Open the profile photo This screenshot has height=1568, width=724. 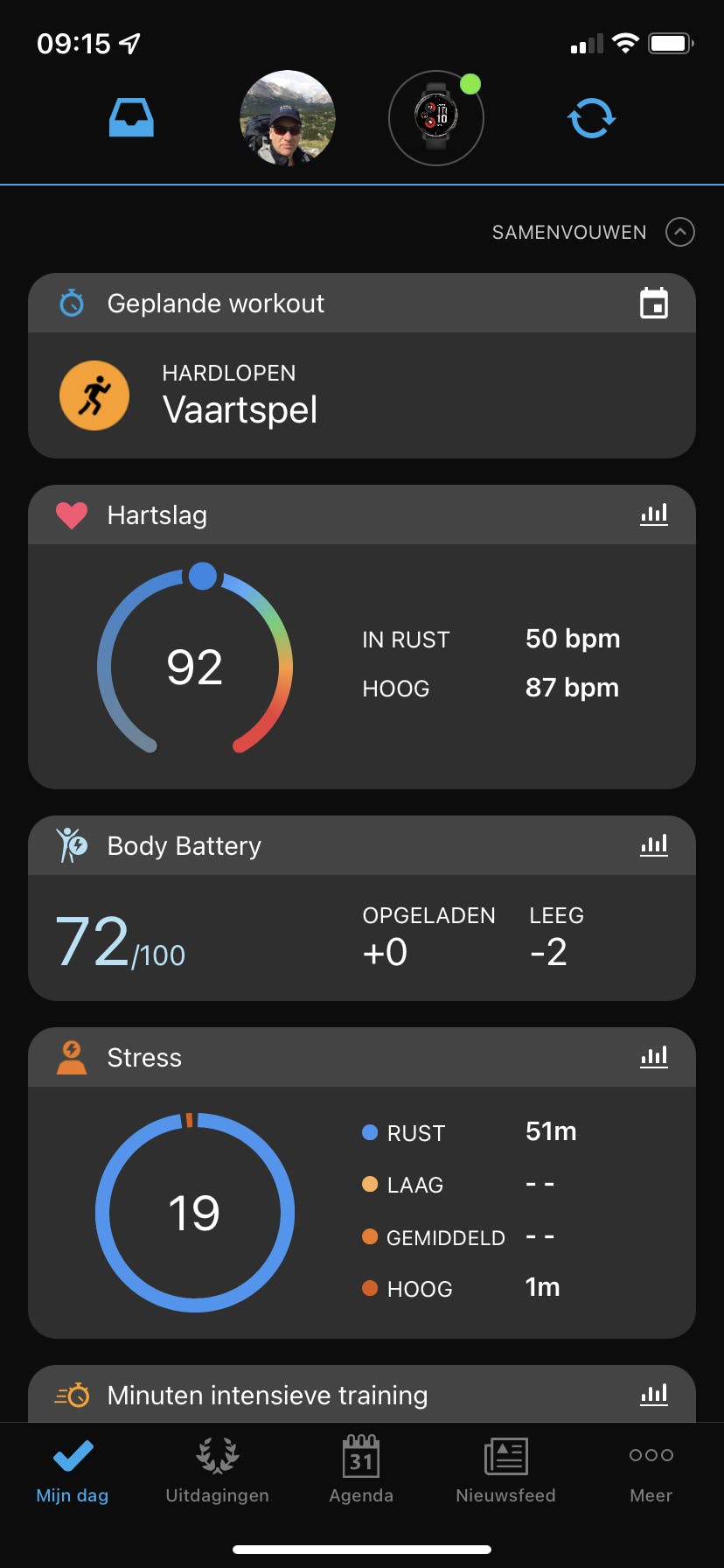click(287, 118)
